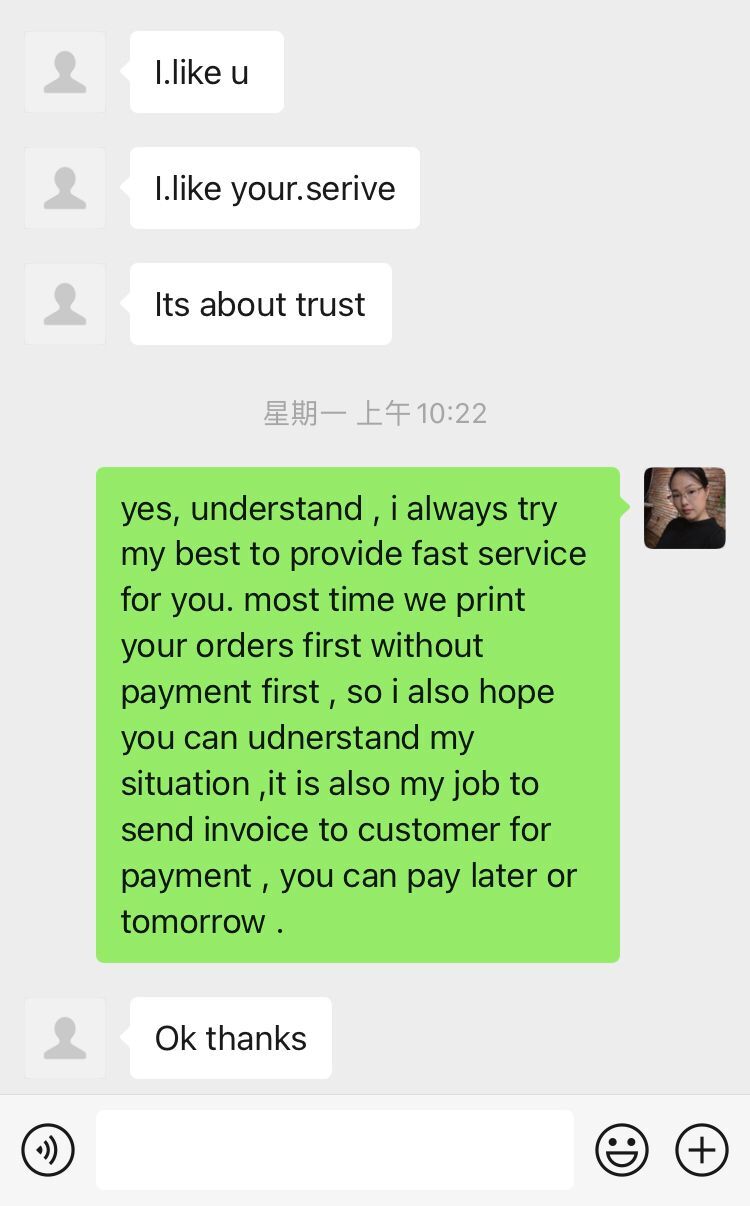Open contact avatar beside "I.like u"
The image size is (750, 1206).
tap(65, 72)
